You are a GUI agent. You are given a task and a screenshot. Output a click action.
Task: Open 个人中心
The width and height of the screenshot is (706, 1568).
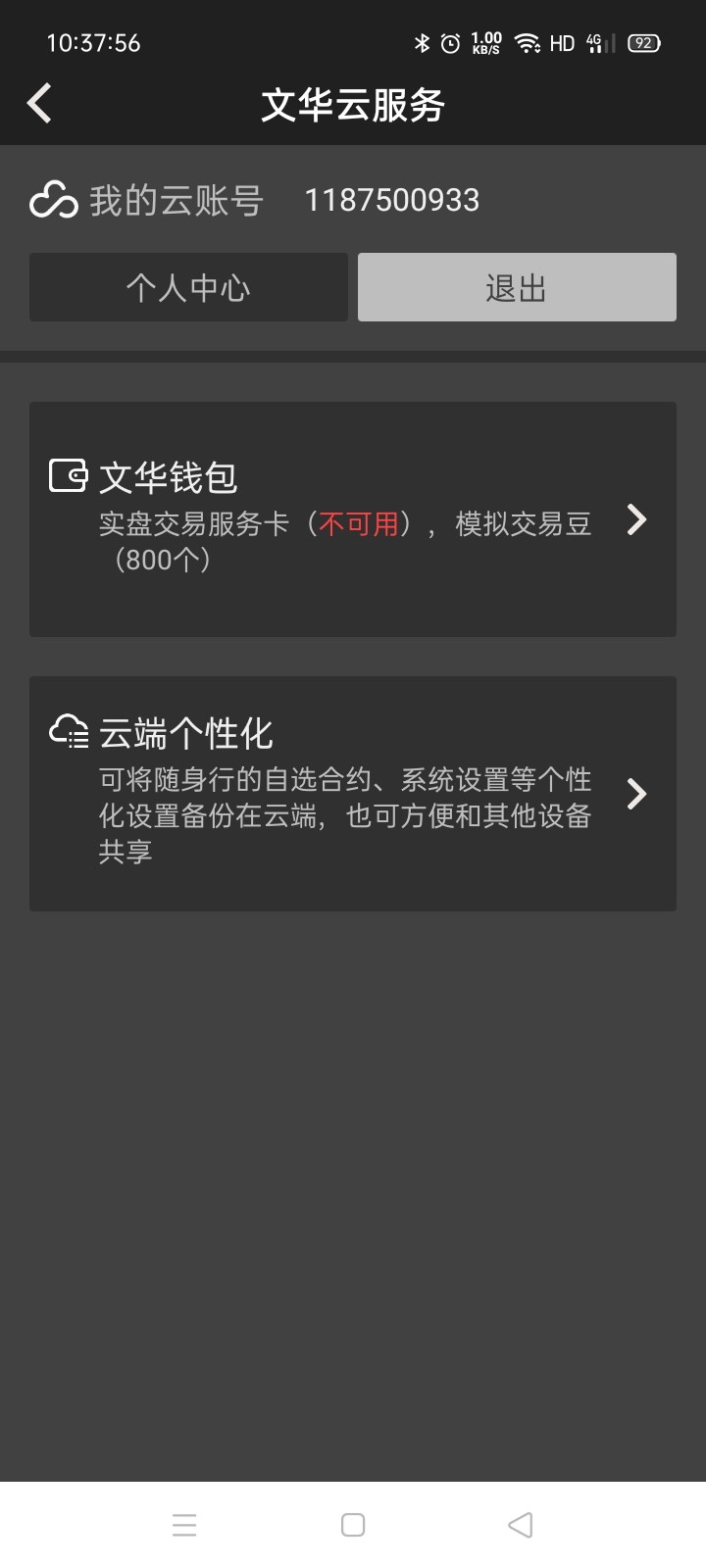click(188, 287)
